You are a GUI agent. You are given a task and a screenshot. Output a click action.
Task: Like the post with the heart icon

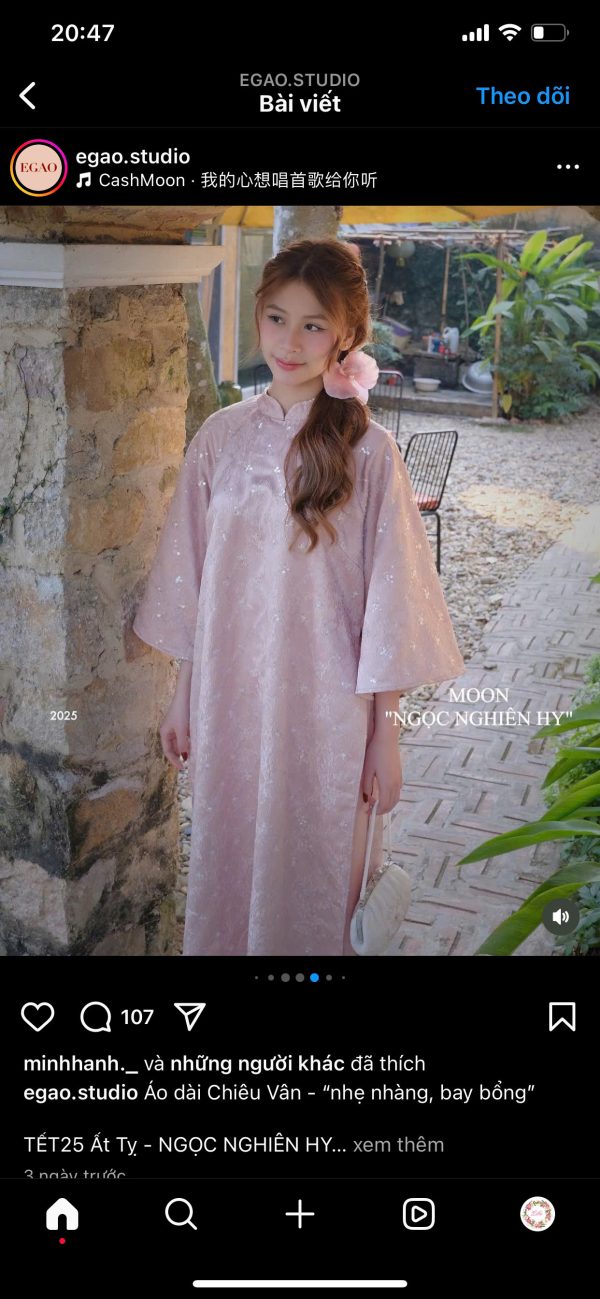pyautogui.click(x=38, y=1017)
